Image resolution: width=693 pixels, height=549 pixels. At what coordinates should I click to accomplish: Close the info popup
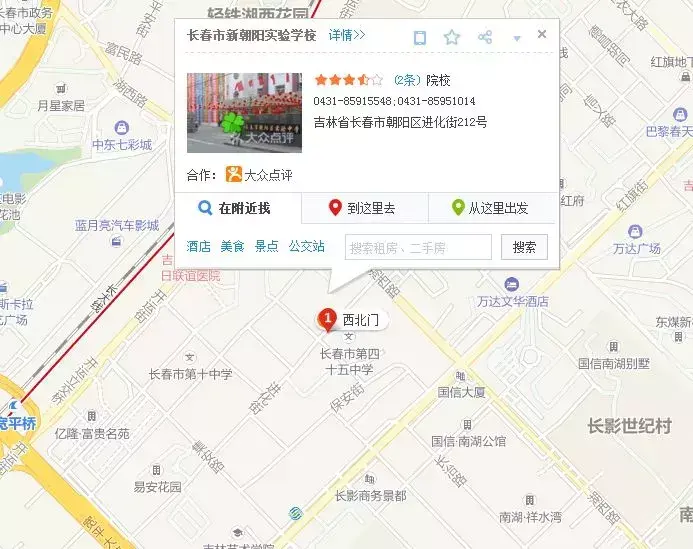(x=542, y=34)
